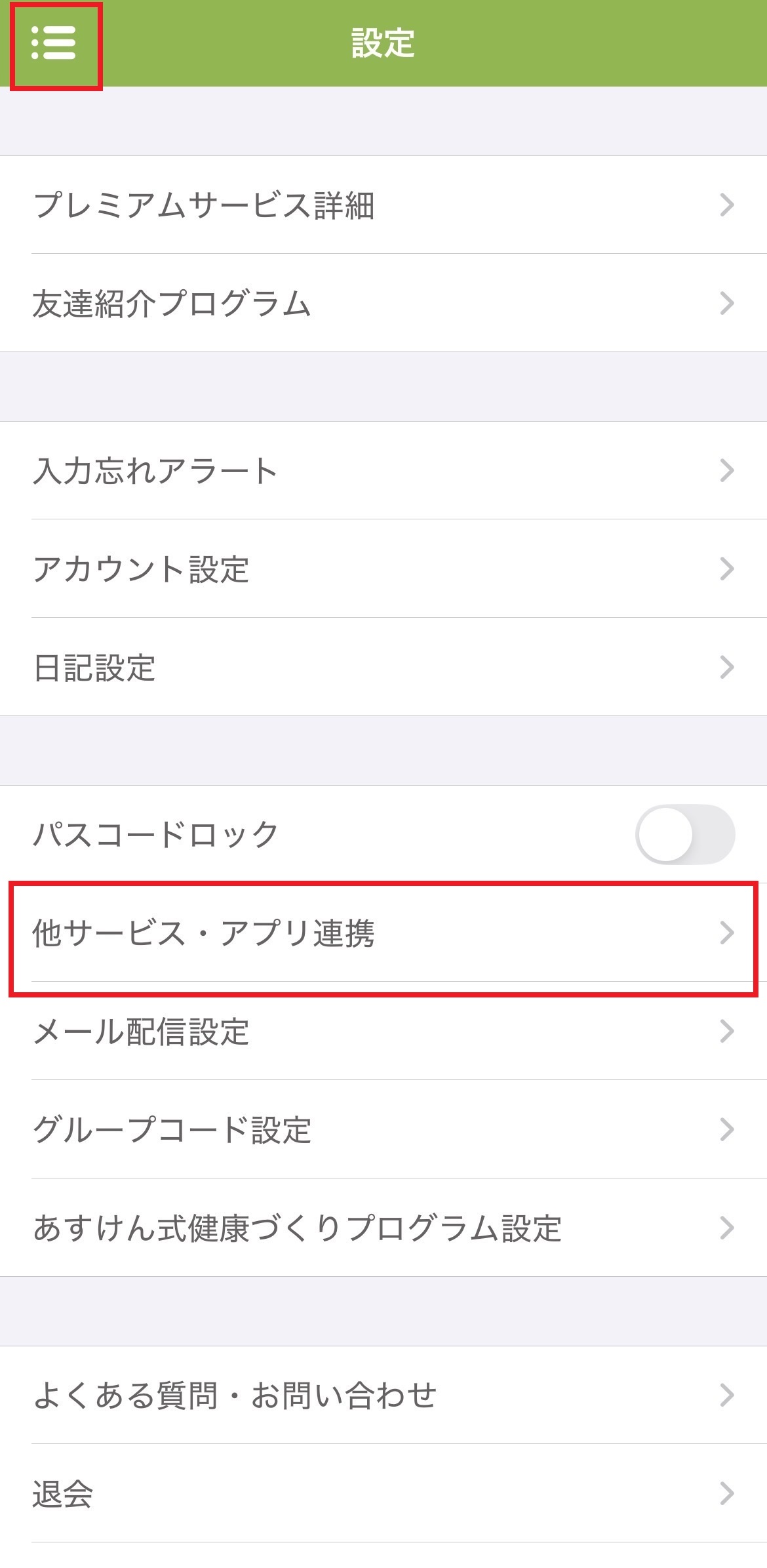Open あすけん式健康づくりプログラム設定
The width and height of the screenshot is (767, 1568).
[x=383, y=1228]
